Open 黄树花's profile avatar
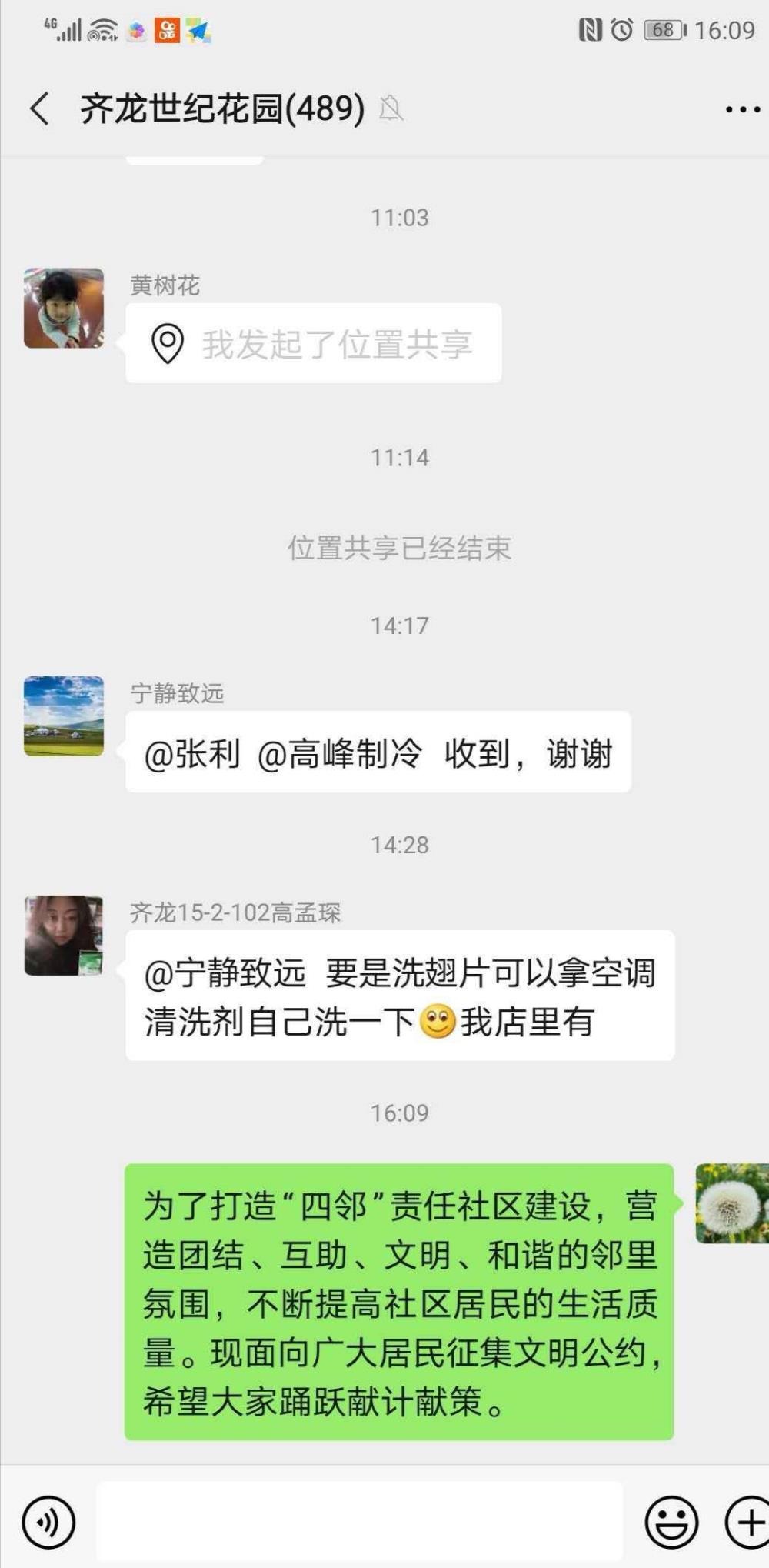769x1568 pixels. click(x=64, y=308)
